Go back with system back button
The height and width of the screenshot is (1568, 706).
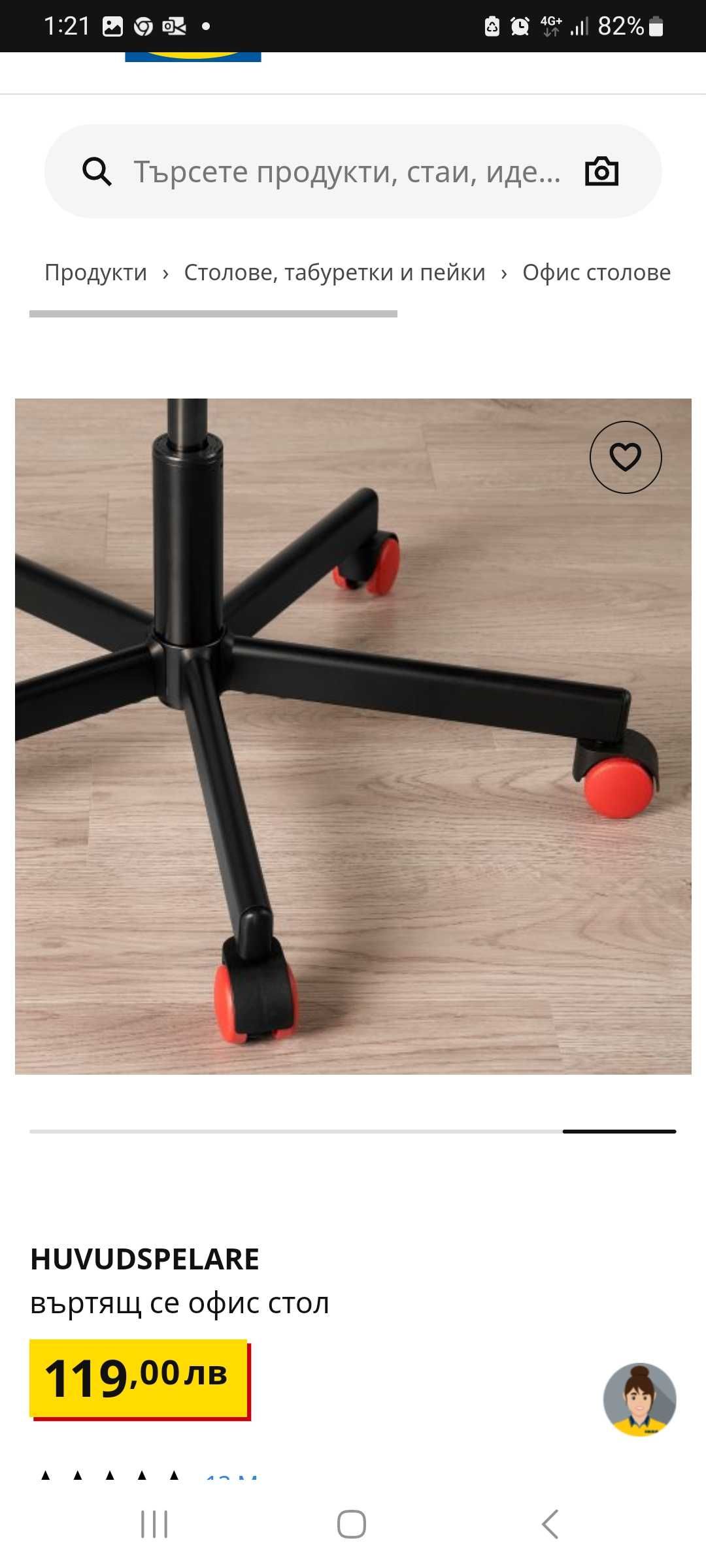[x=550, y=1524]
